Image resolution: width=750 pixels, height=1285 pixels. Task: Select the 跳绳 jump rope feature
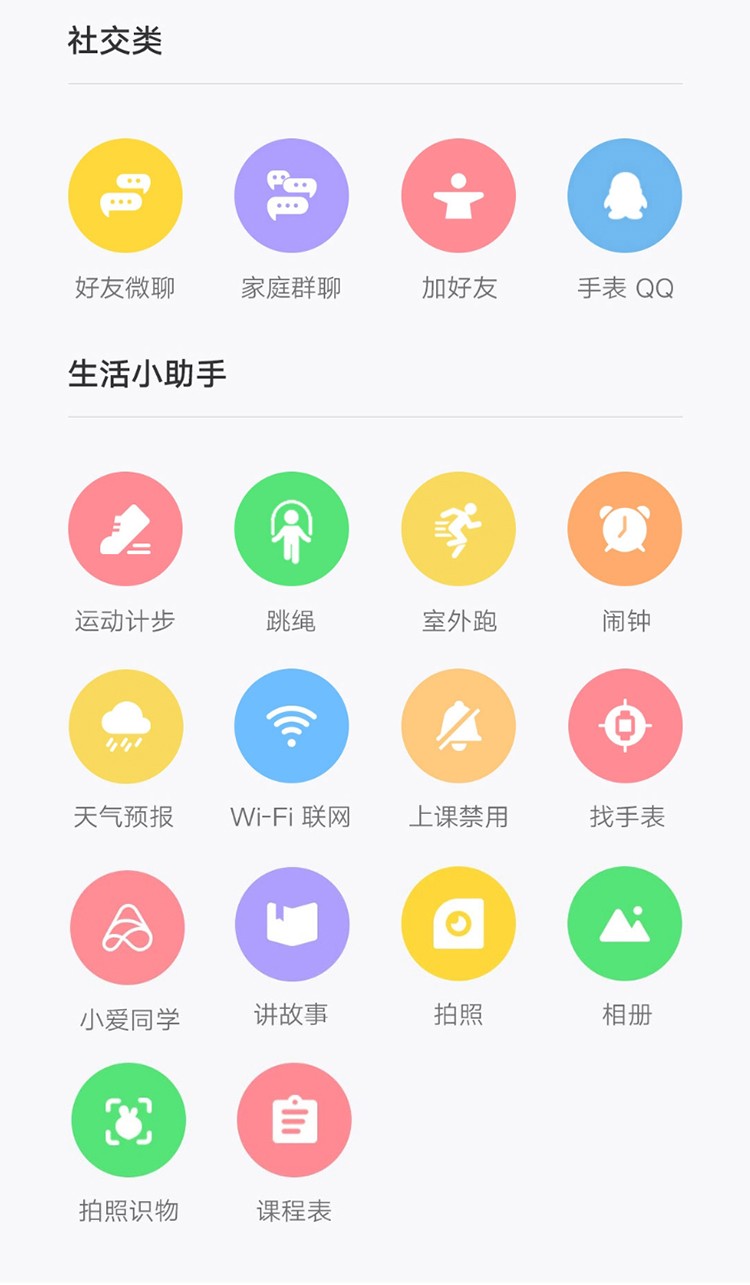(291, 529)
